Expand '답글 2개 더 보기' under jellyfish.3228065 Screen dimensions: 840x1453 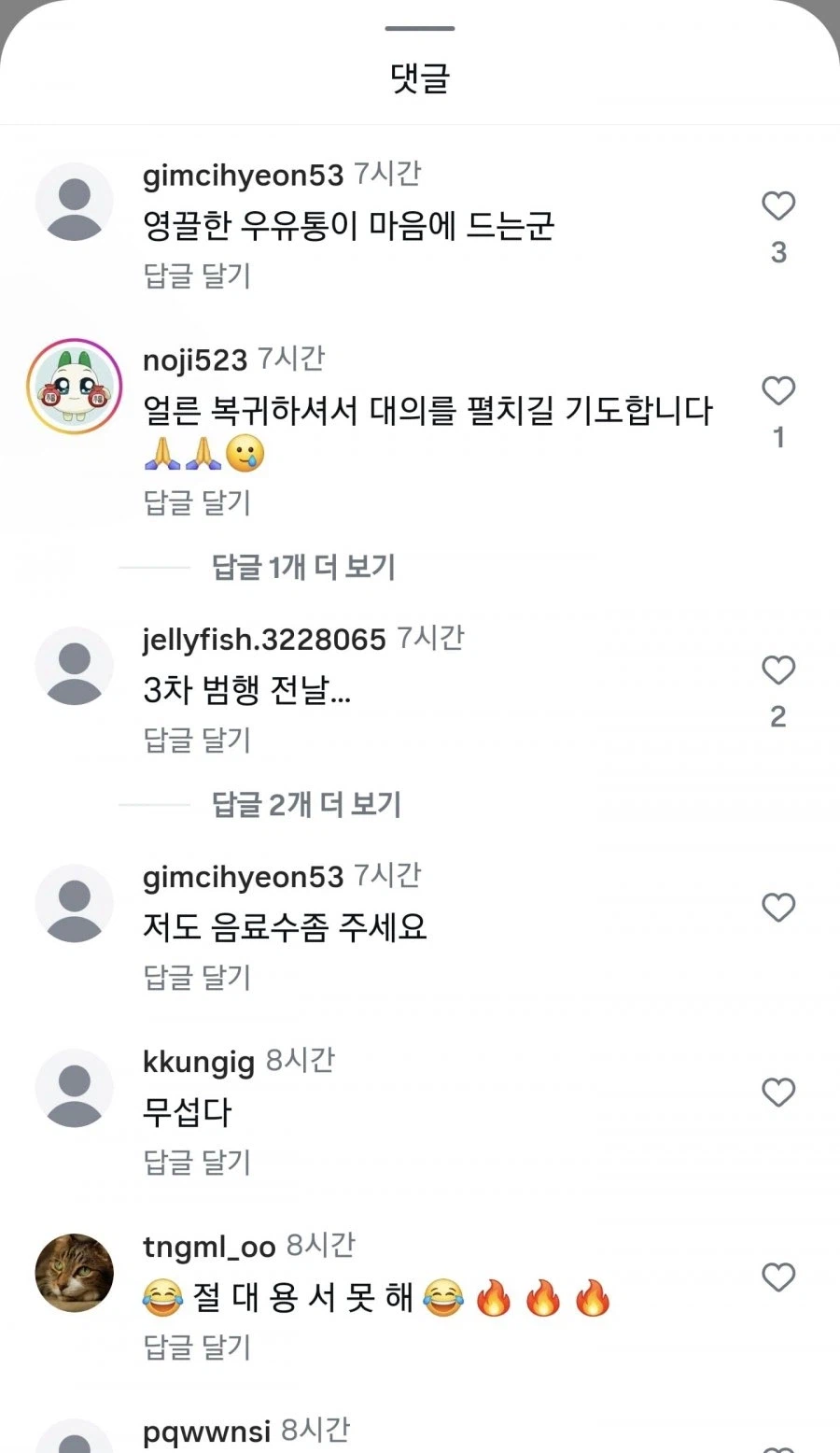306,804
